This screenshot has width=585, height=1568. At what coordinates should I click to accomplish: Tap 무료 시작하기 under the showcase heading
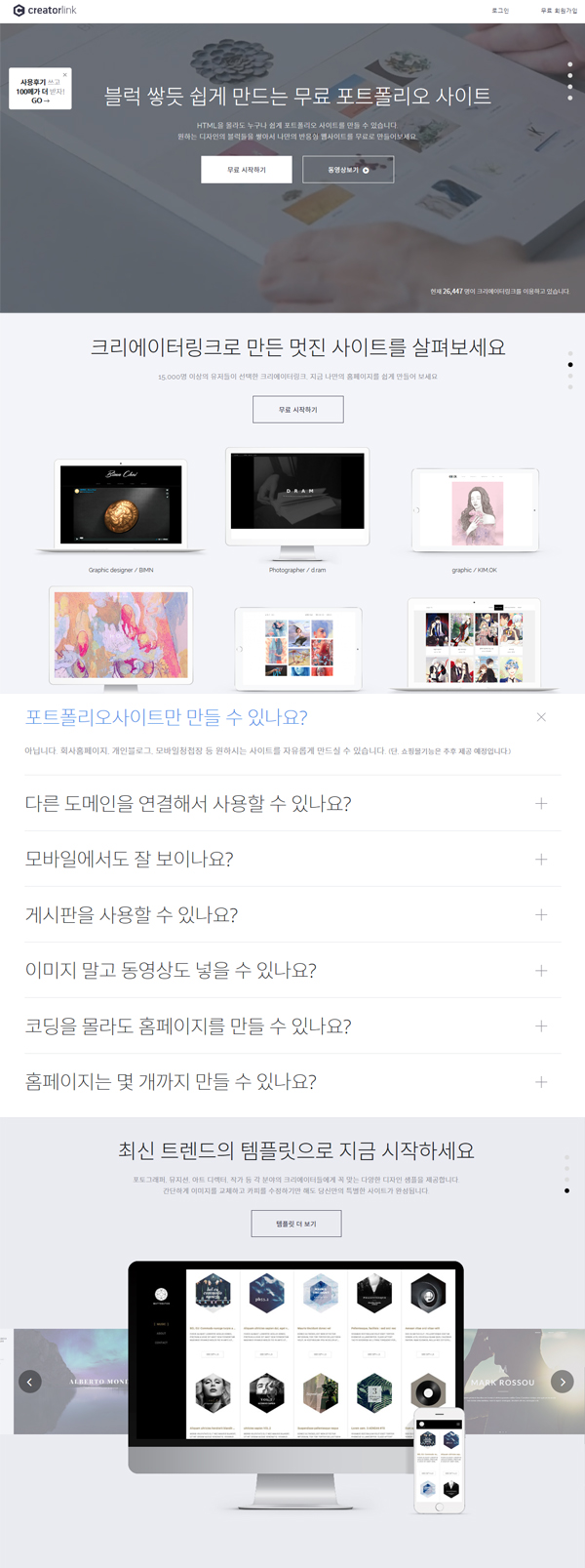coord(297,410)
